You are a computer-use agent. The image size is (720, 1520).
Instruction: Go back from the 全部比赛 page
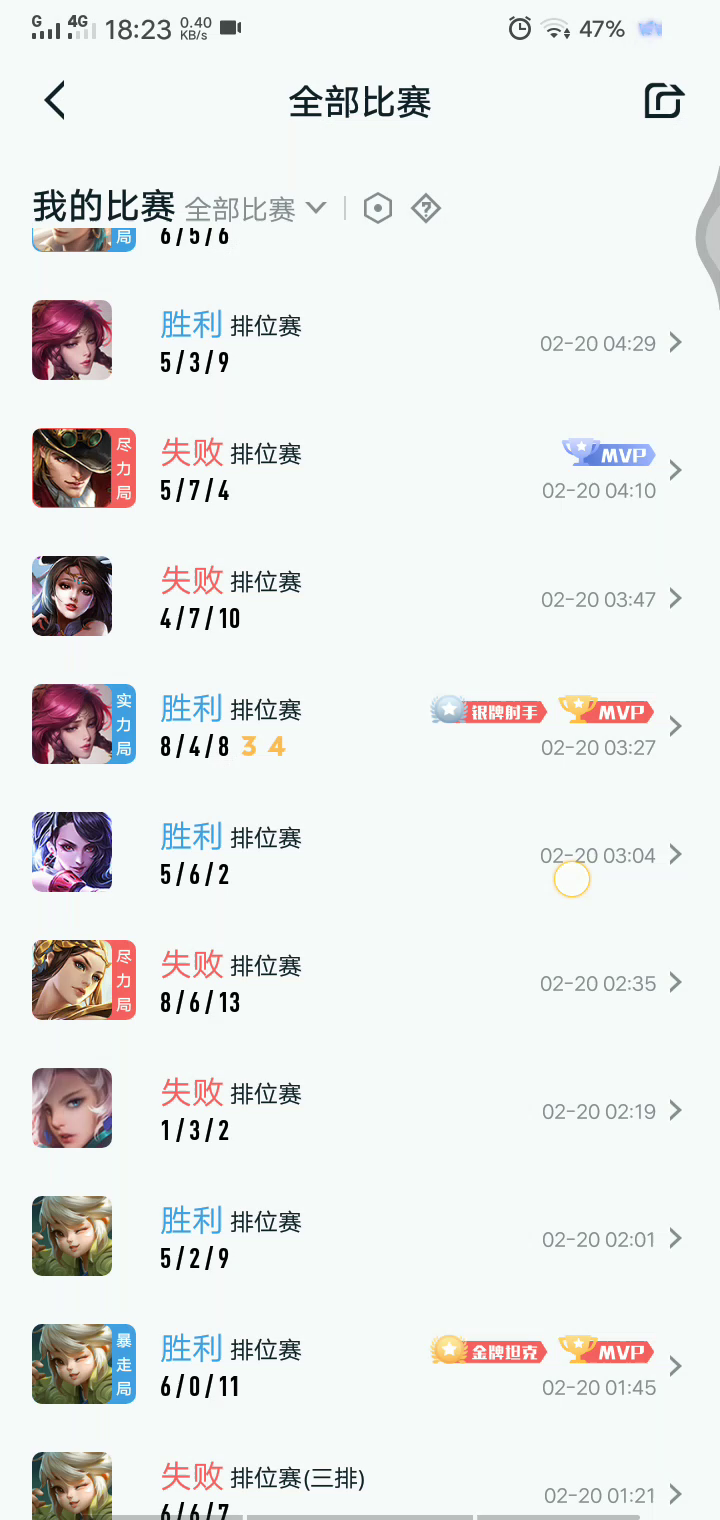tap(55, 101)
